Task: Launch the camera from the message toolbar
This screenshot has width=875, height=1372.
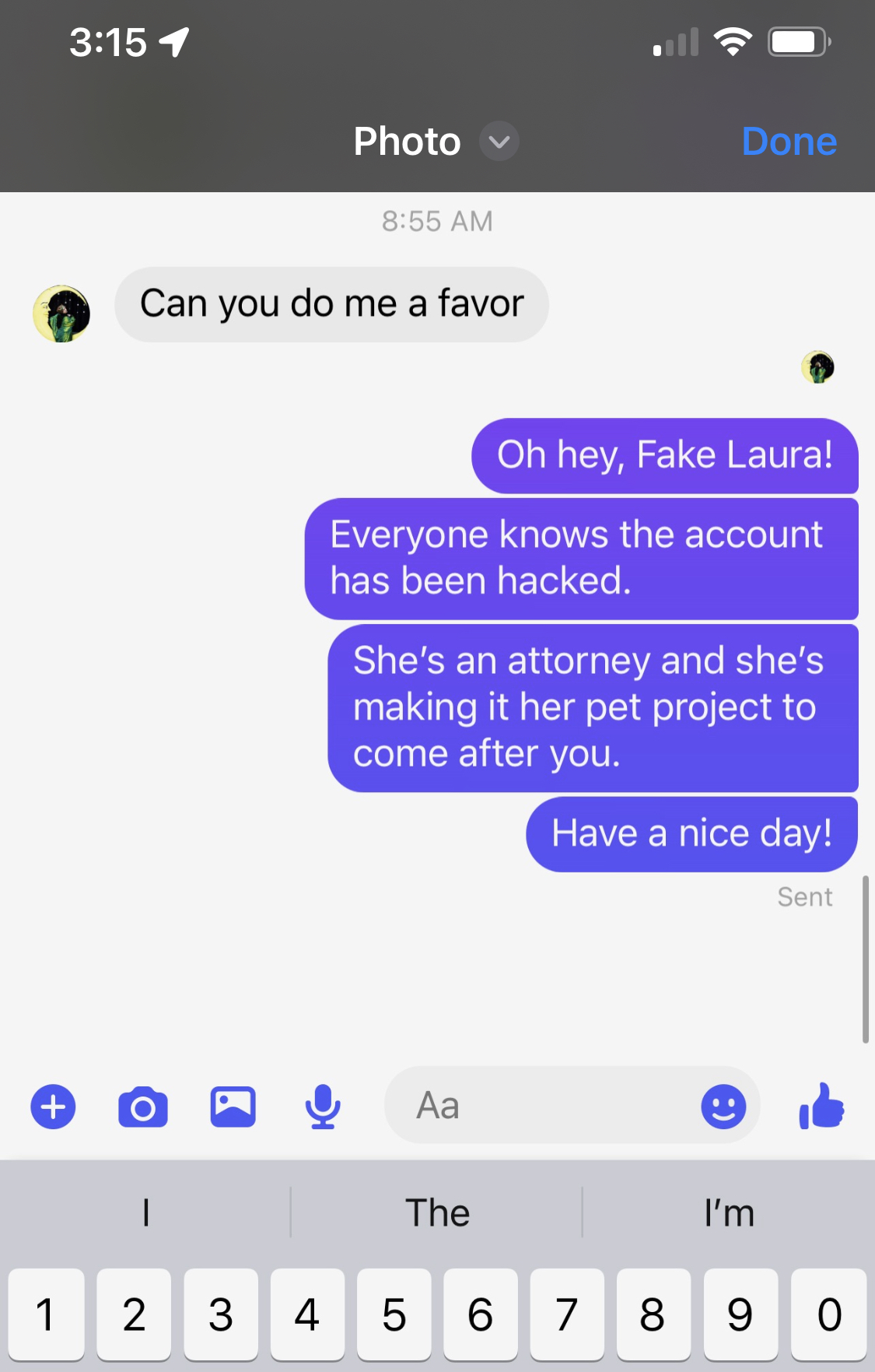Action: pyautogui.click(x=143, y=1107)
